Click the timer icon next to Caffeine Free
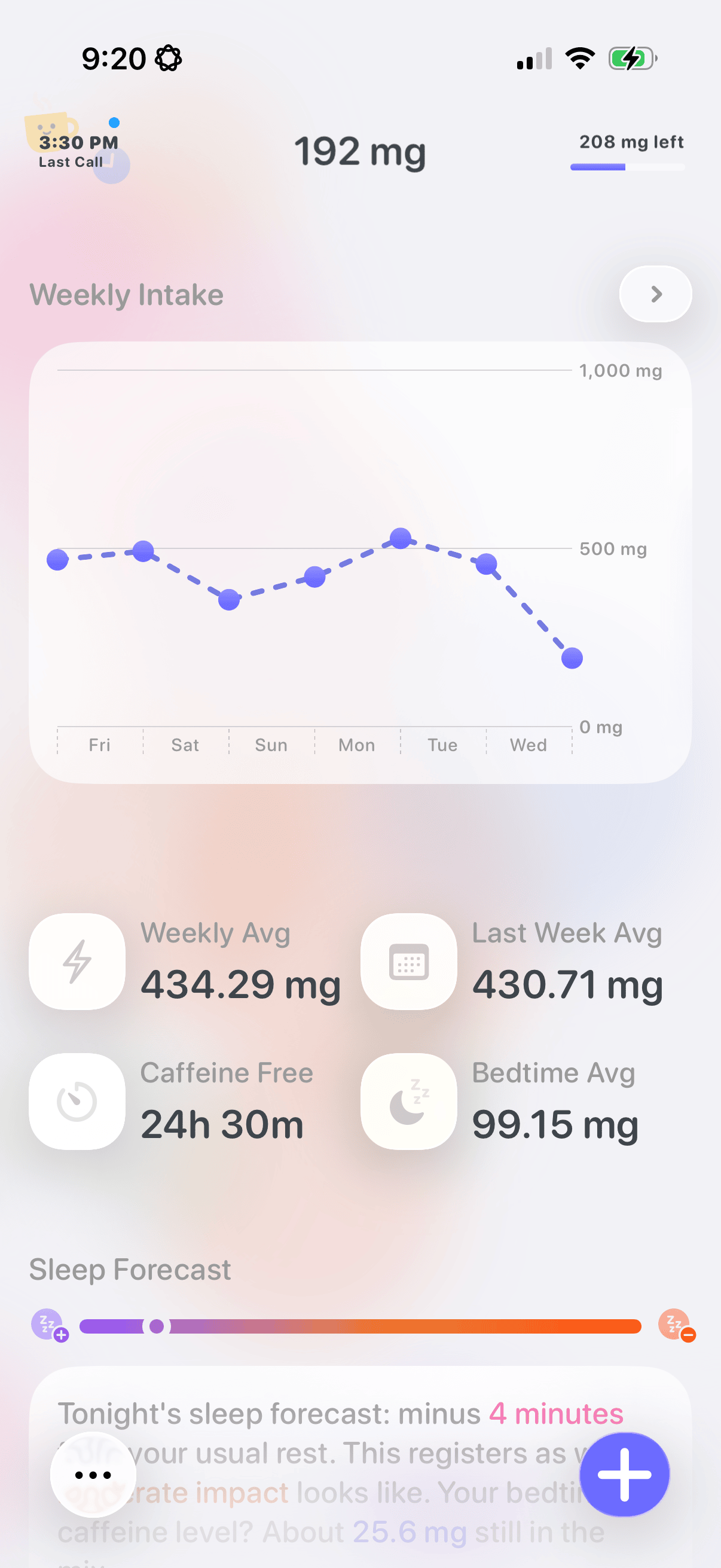The width and height of the screenshot is (721, 1568). point(77,1103)
